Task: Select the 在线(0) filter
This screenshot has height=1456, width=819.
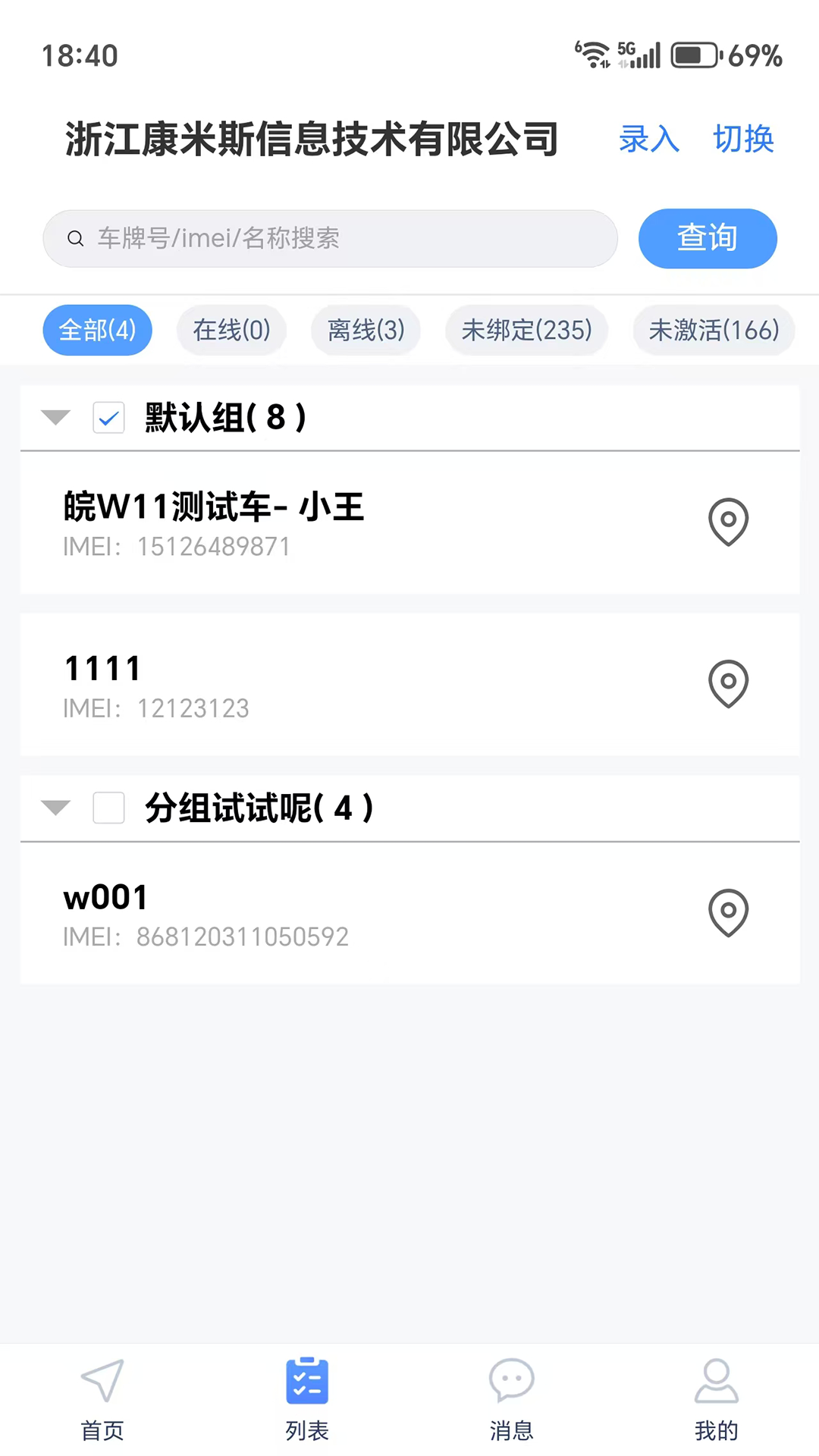Action: (x=231, y=330)
